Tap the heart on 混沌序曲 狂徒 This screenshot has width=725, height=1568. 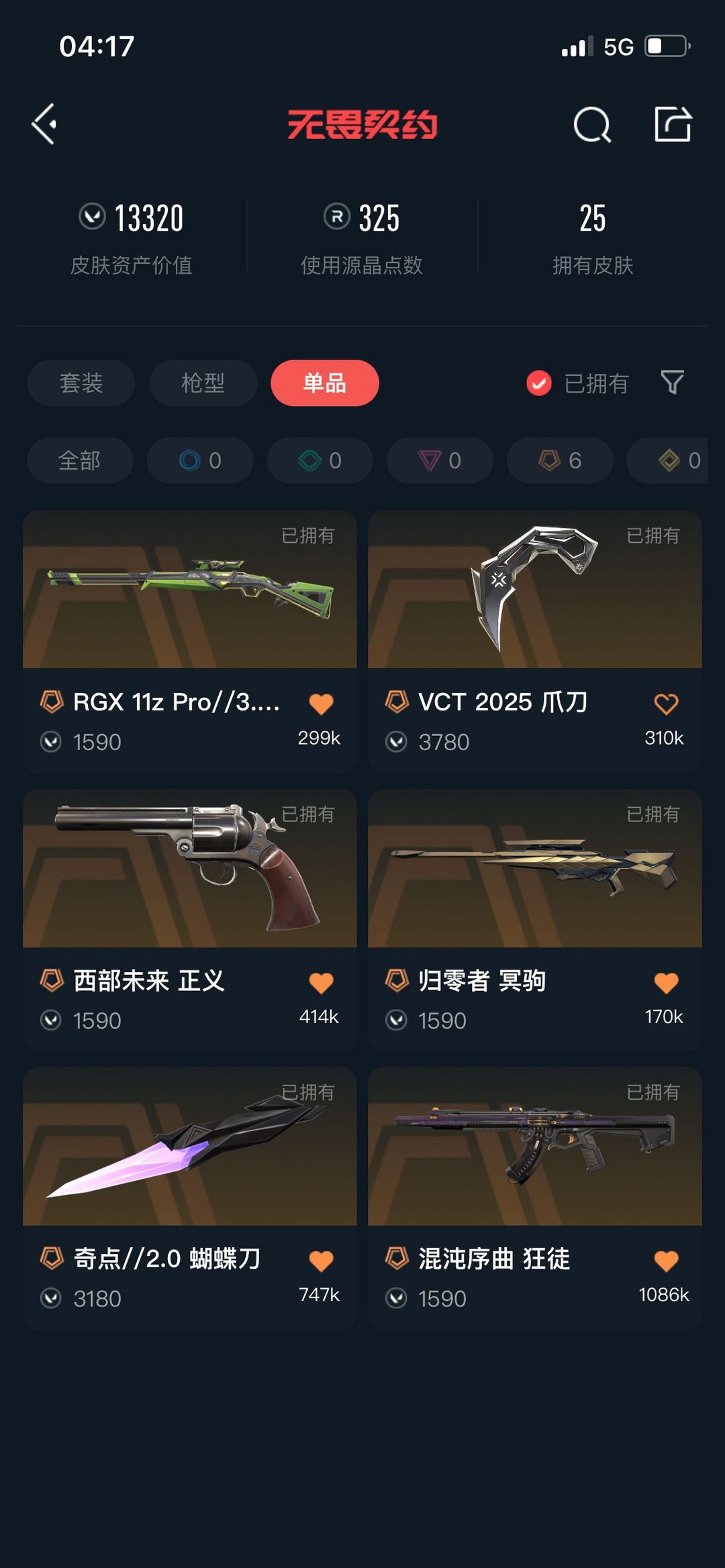(x=666, y=1261)
